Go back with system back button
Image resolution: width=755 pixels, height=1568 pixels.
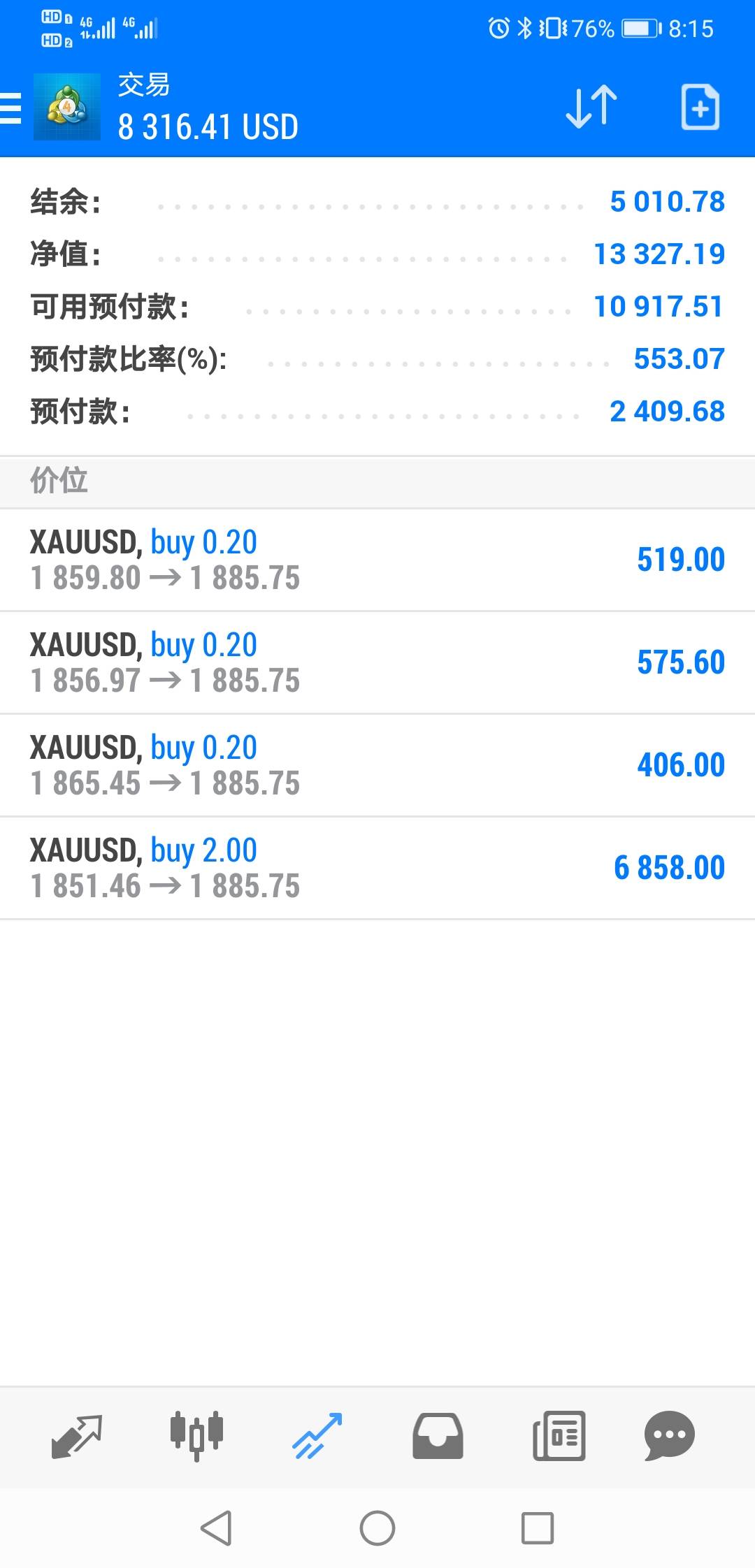216,1528
